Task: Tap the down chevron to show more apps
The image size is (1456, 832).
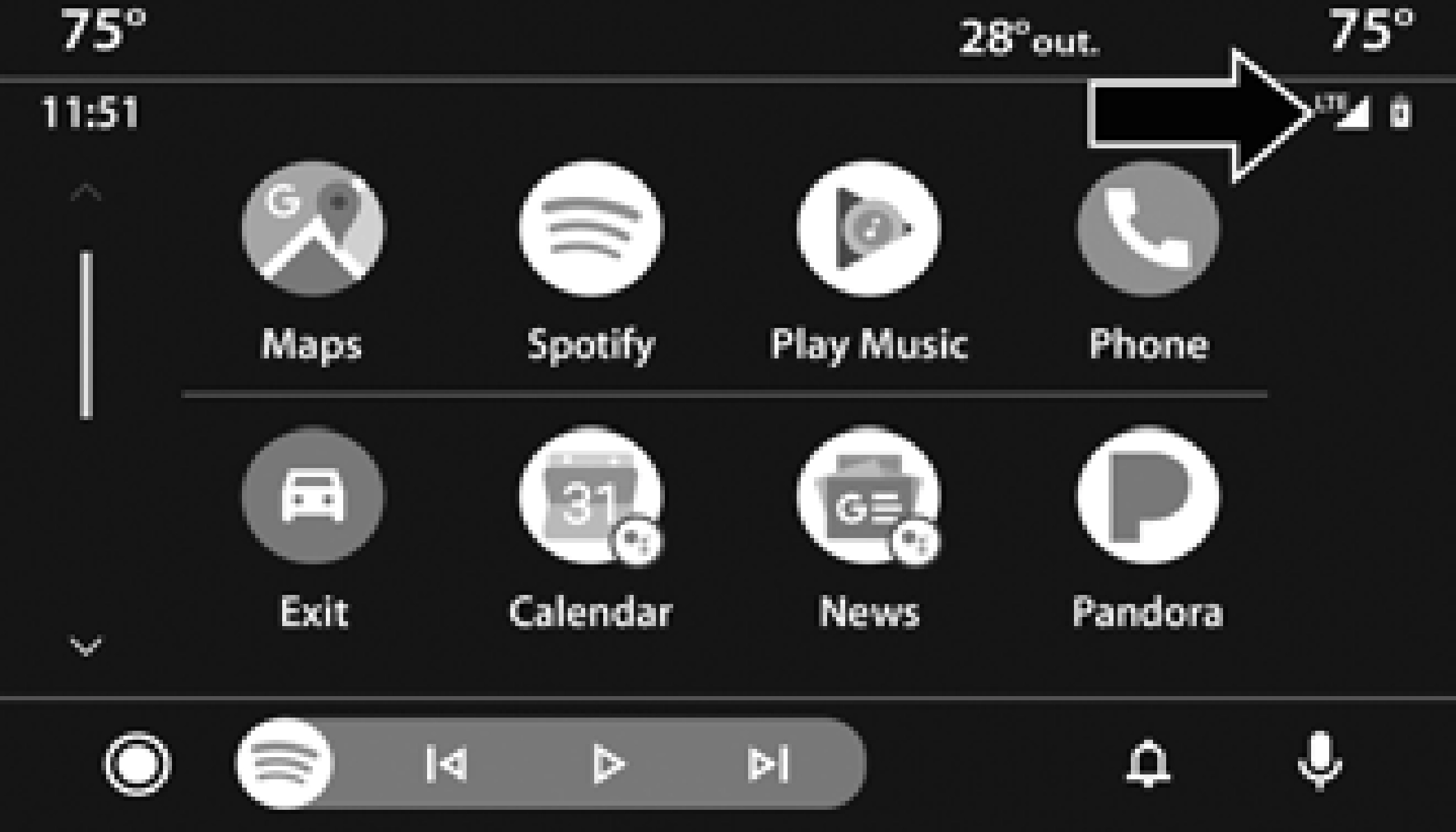Action: click(86, 646)
